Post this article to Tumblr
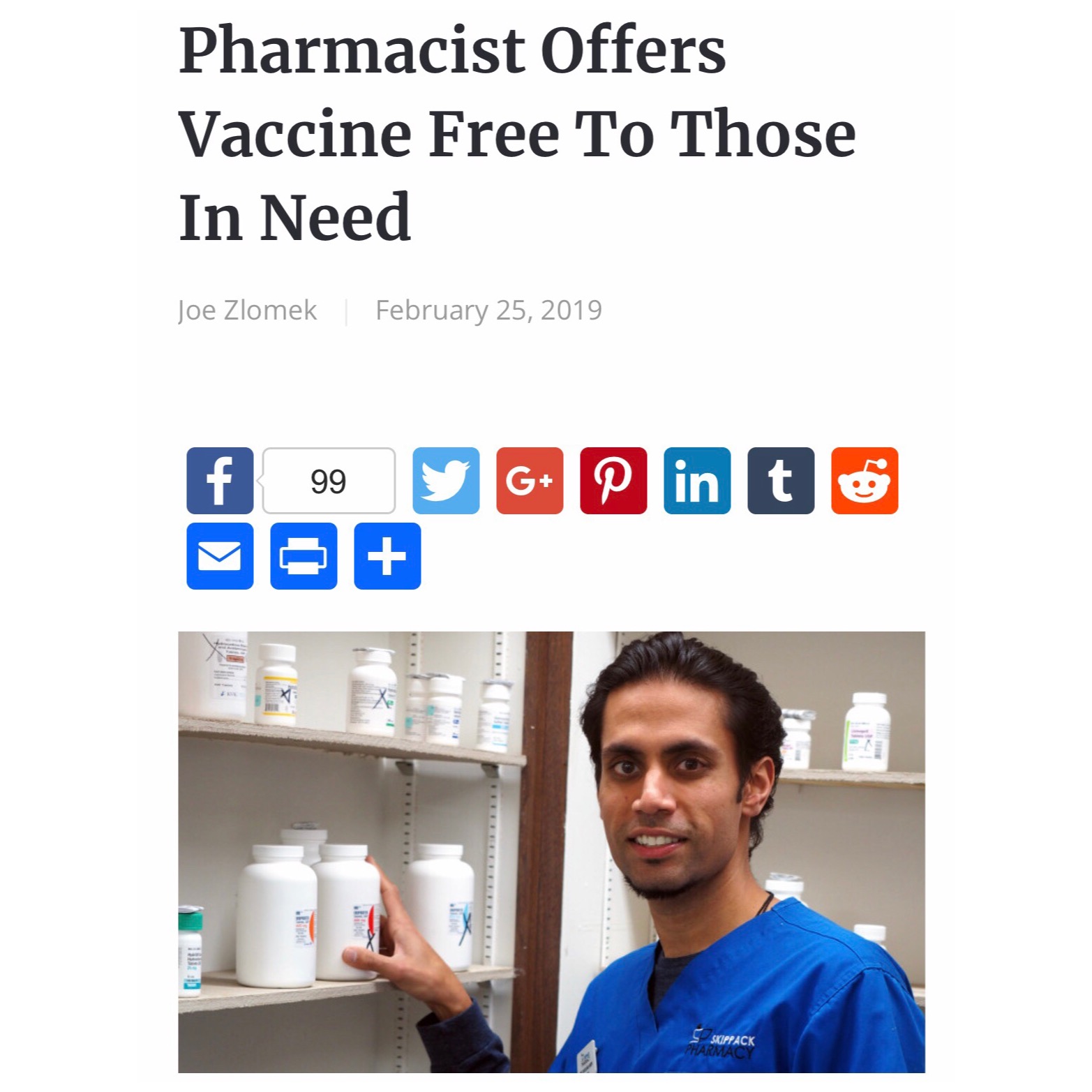 pos(781,481)
